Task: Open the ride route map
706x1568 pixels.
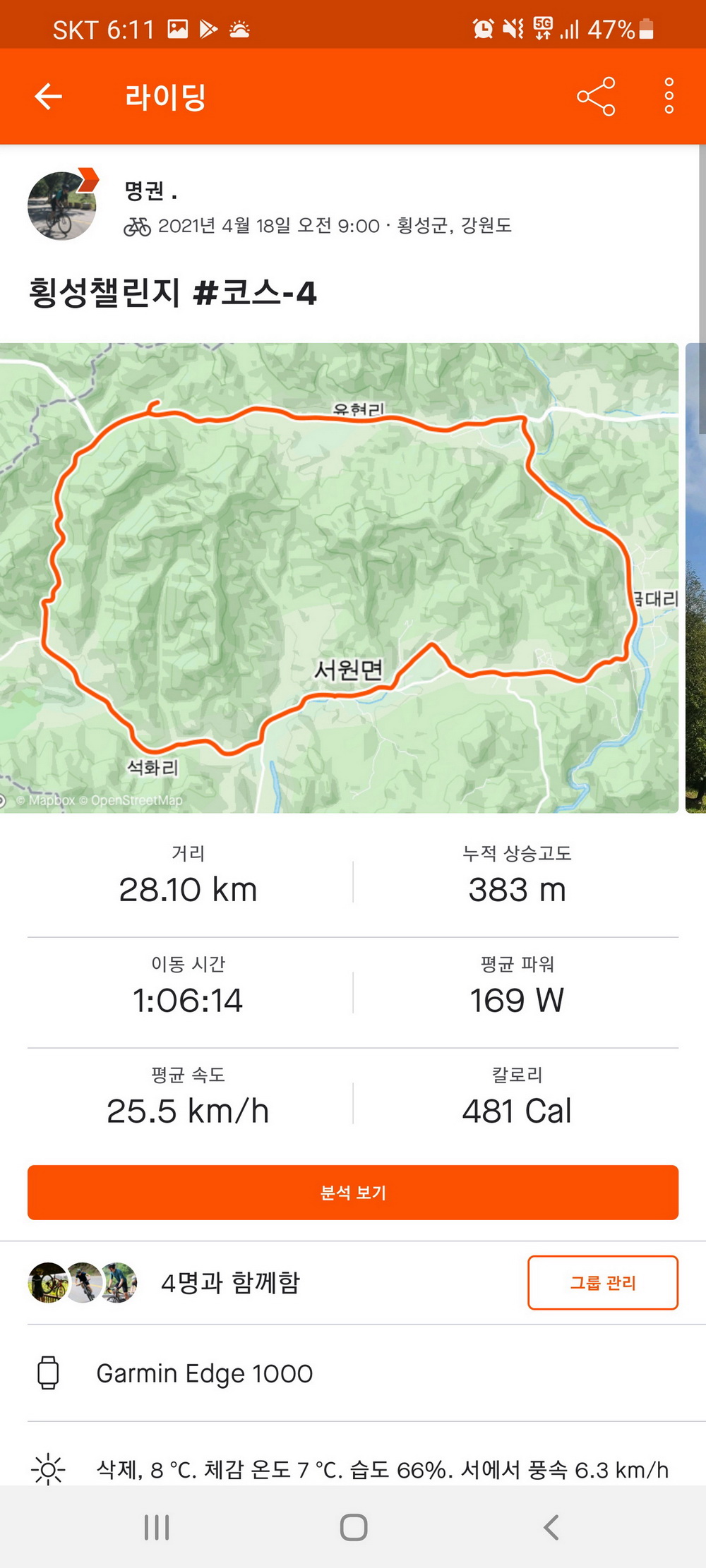Action: point(339,577)
